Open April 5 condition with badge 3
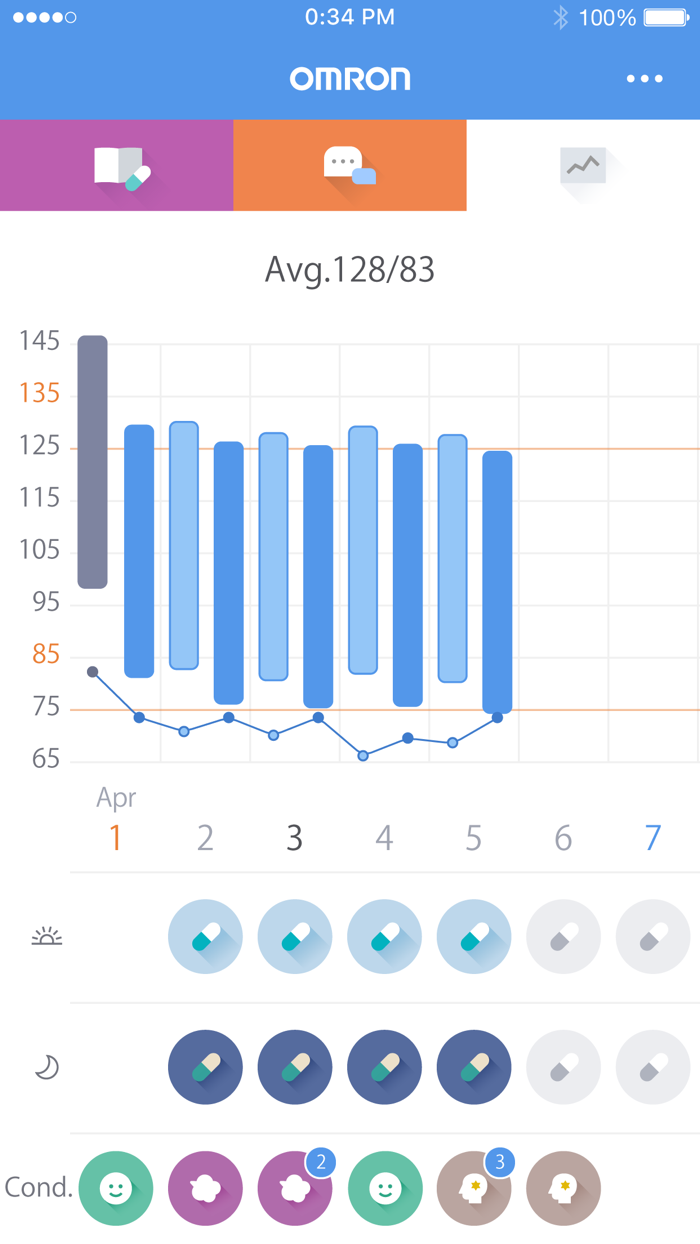Image resolution: width=700 pixels, height=1244 pixels. 474,1188
